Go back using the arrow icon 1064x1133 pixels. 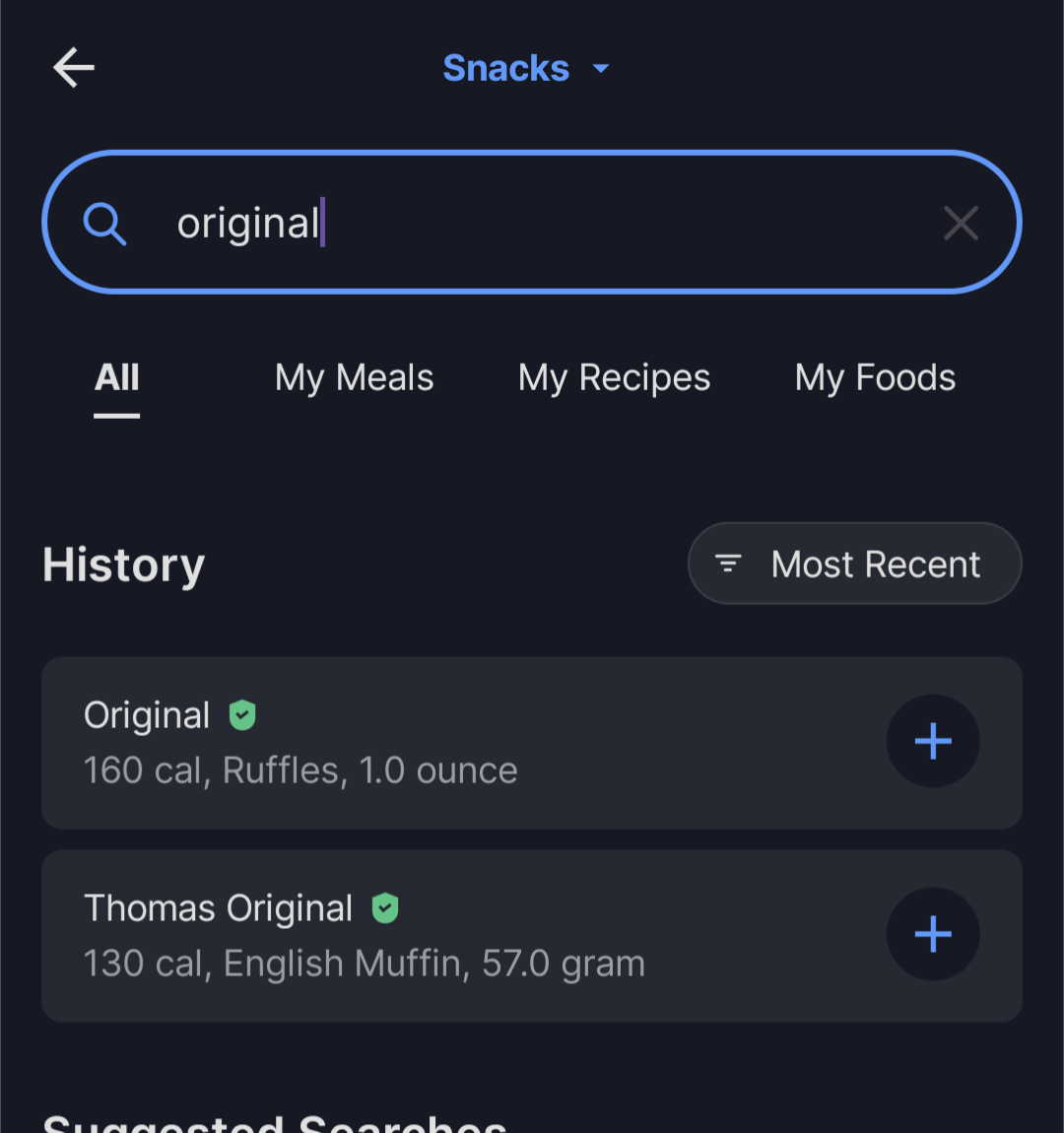coord(74,68)
